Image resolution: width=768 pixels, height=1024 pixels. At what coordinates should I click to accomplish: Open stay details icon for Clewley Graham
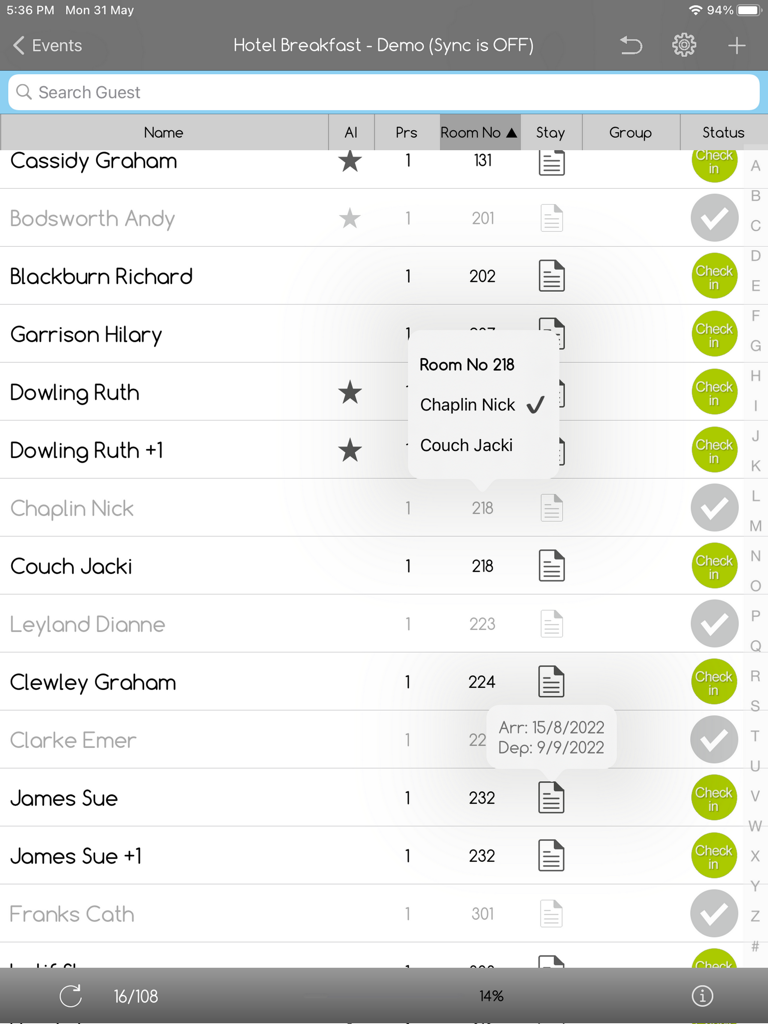click(551, 681)
